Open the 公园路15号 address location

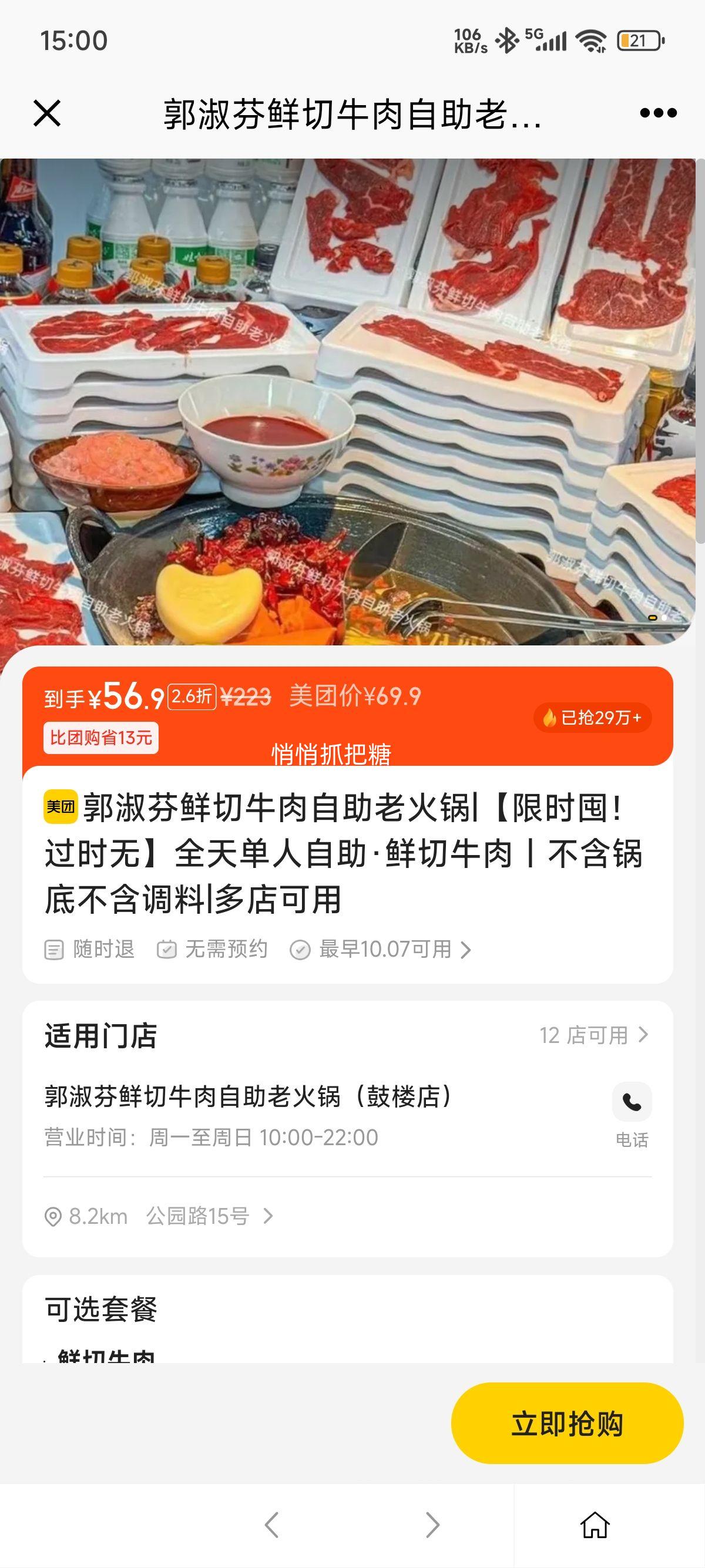[x=198, y=1216]
